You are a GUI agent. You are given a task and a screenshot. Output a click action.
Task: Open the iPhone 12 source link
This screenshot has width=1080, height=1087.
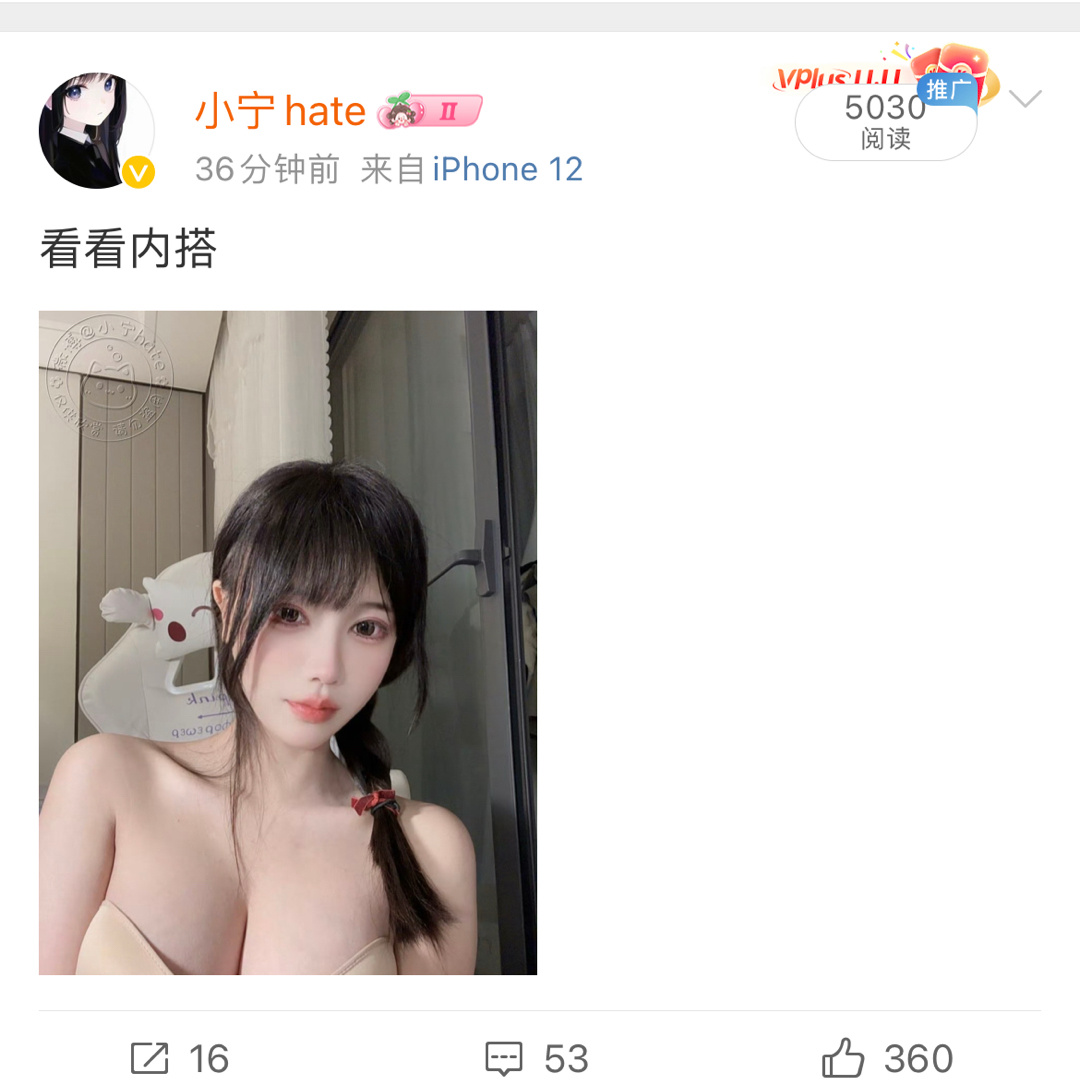(x=507, y=169)
